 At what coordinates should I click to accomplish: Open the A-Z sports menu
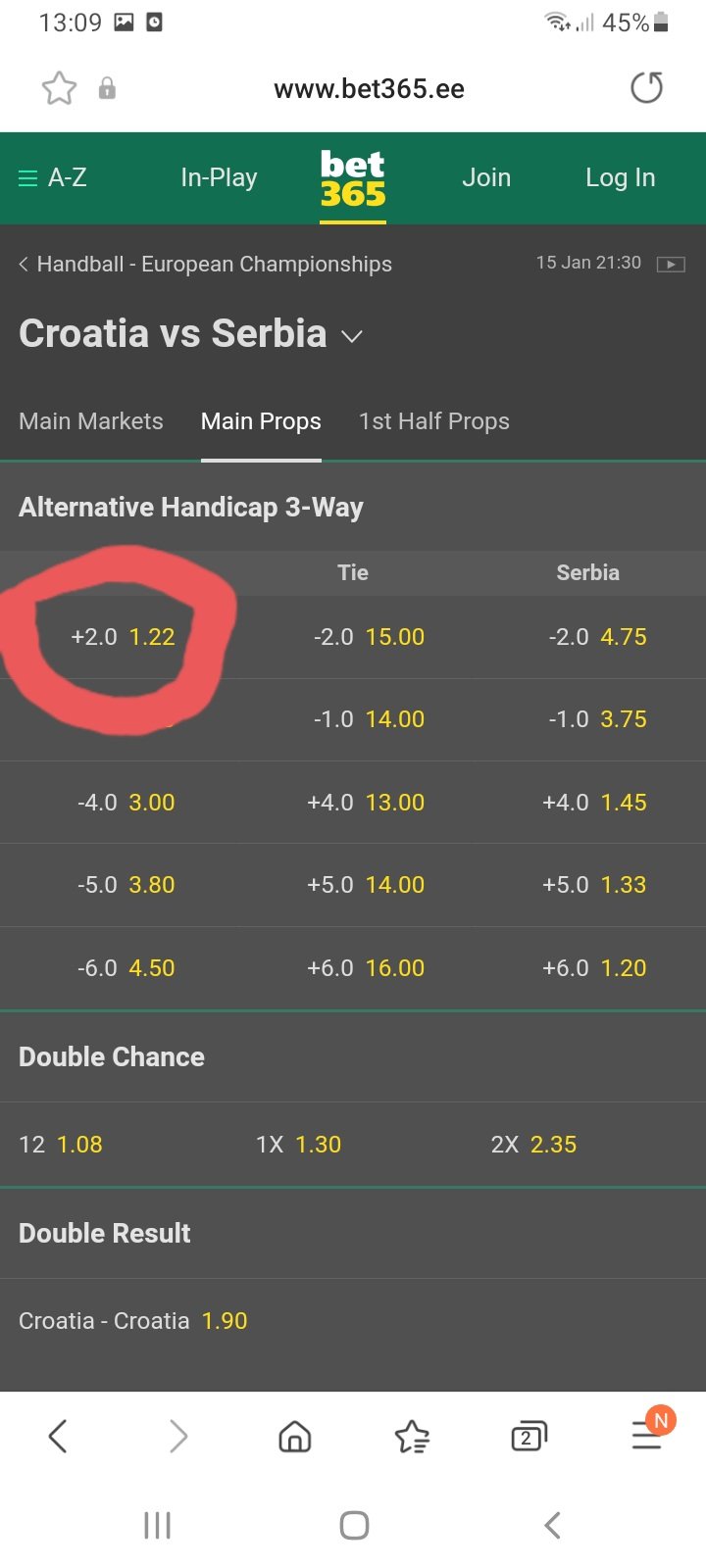click(53, 177)
